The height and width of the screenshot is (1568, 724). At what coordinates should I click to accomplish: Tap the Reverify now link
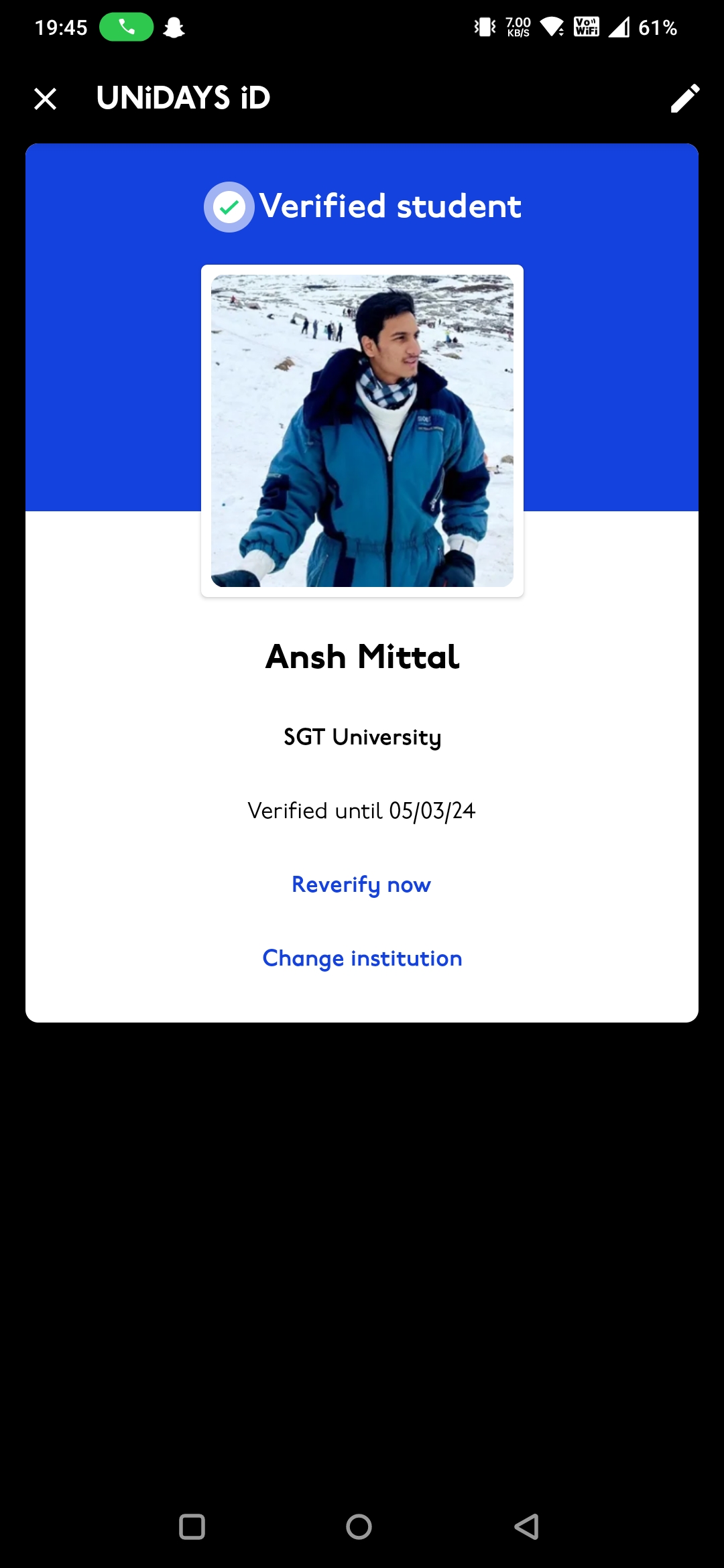pyautogui.click(x=361, y=885)
